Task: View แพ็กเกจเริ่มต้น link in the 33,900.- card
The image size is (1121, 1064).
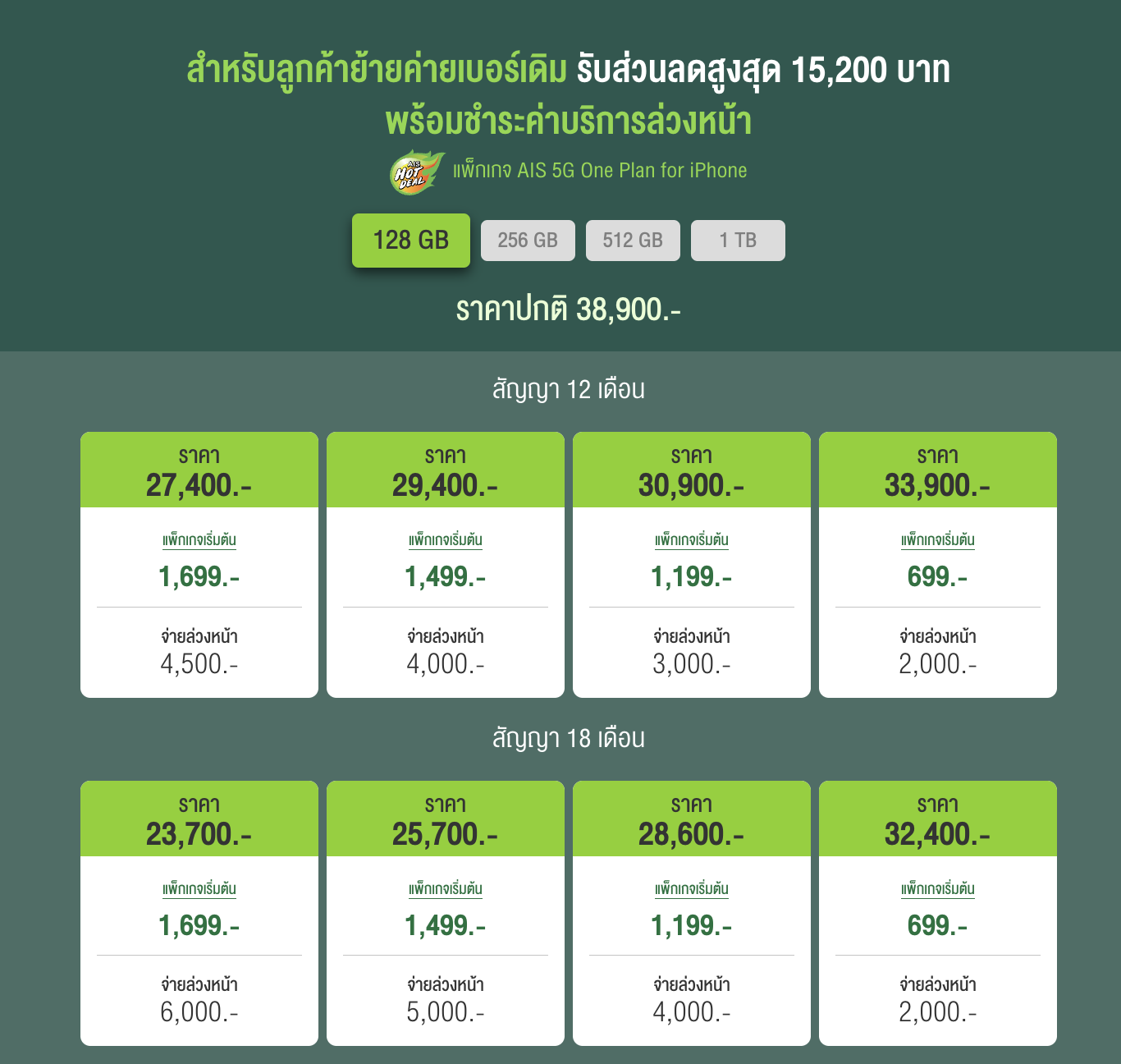Action: point(938,540)
